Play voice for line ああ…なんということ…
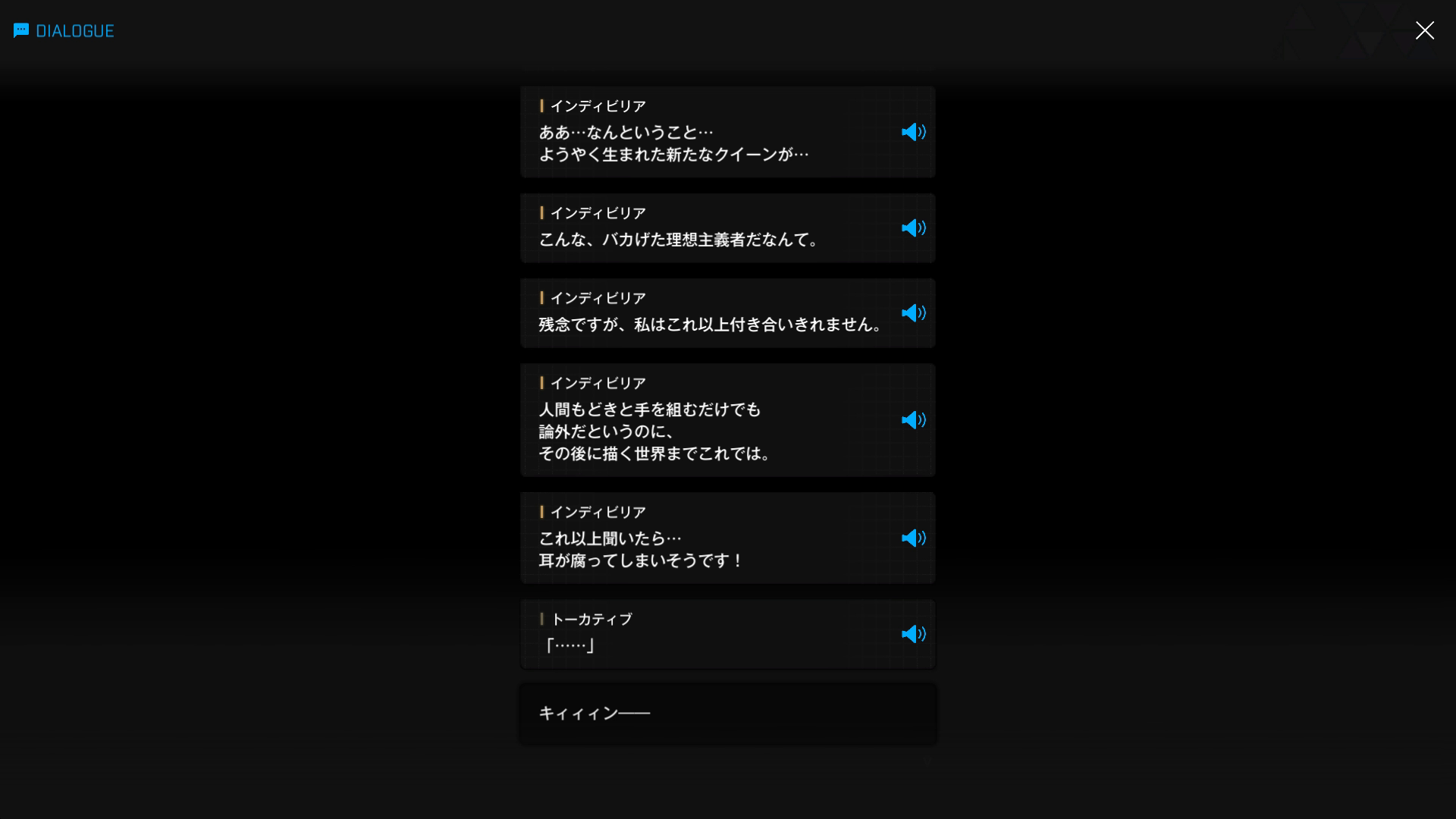This screenshot has width=1456, height=819. tap(913, 132)
